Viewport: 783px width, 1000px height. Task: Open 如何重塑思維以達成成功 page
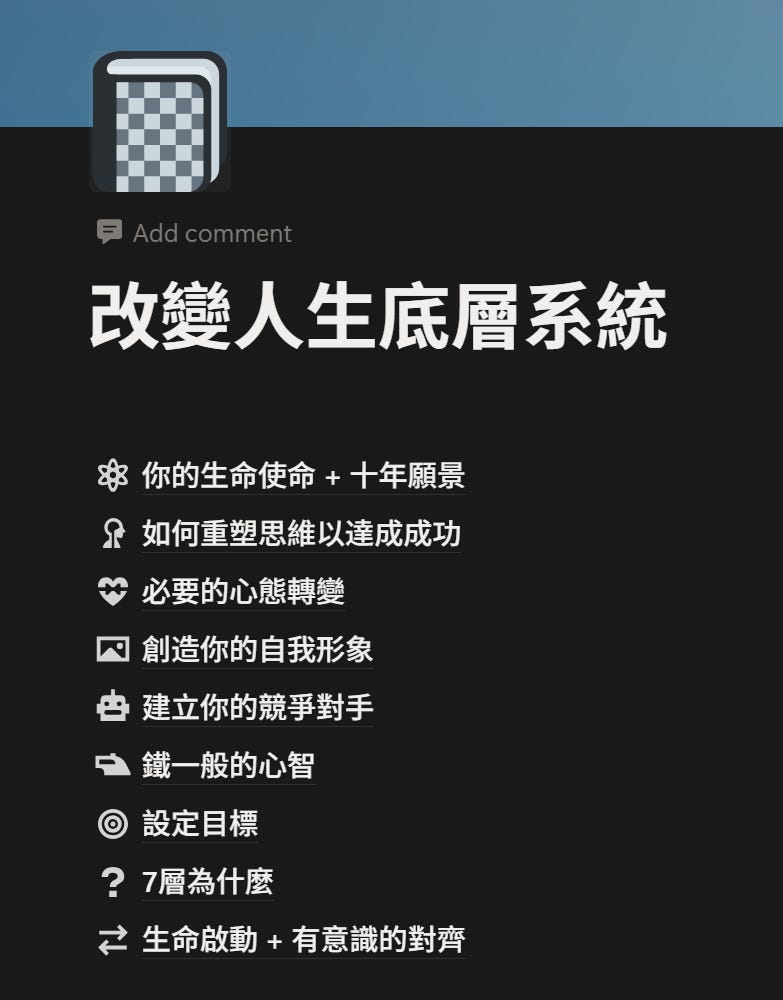click(301, 533)
